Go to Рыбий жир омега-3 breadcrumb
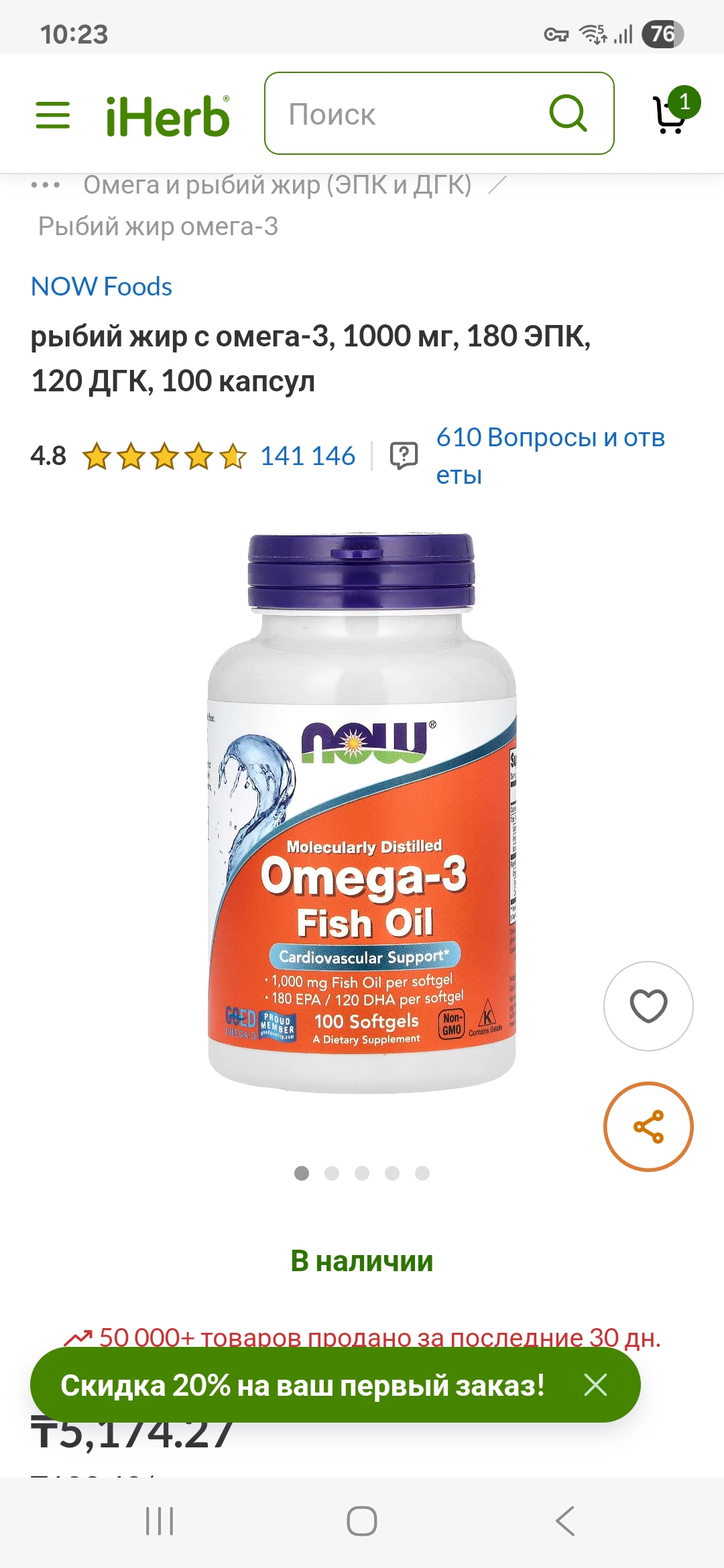724x1568 pixels. pos(158,226)
